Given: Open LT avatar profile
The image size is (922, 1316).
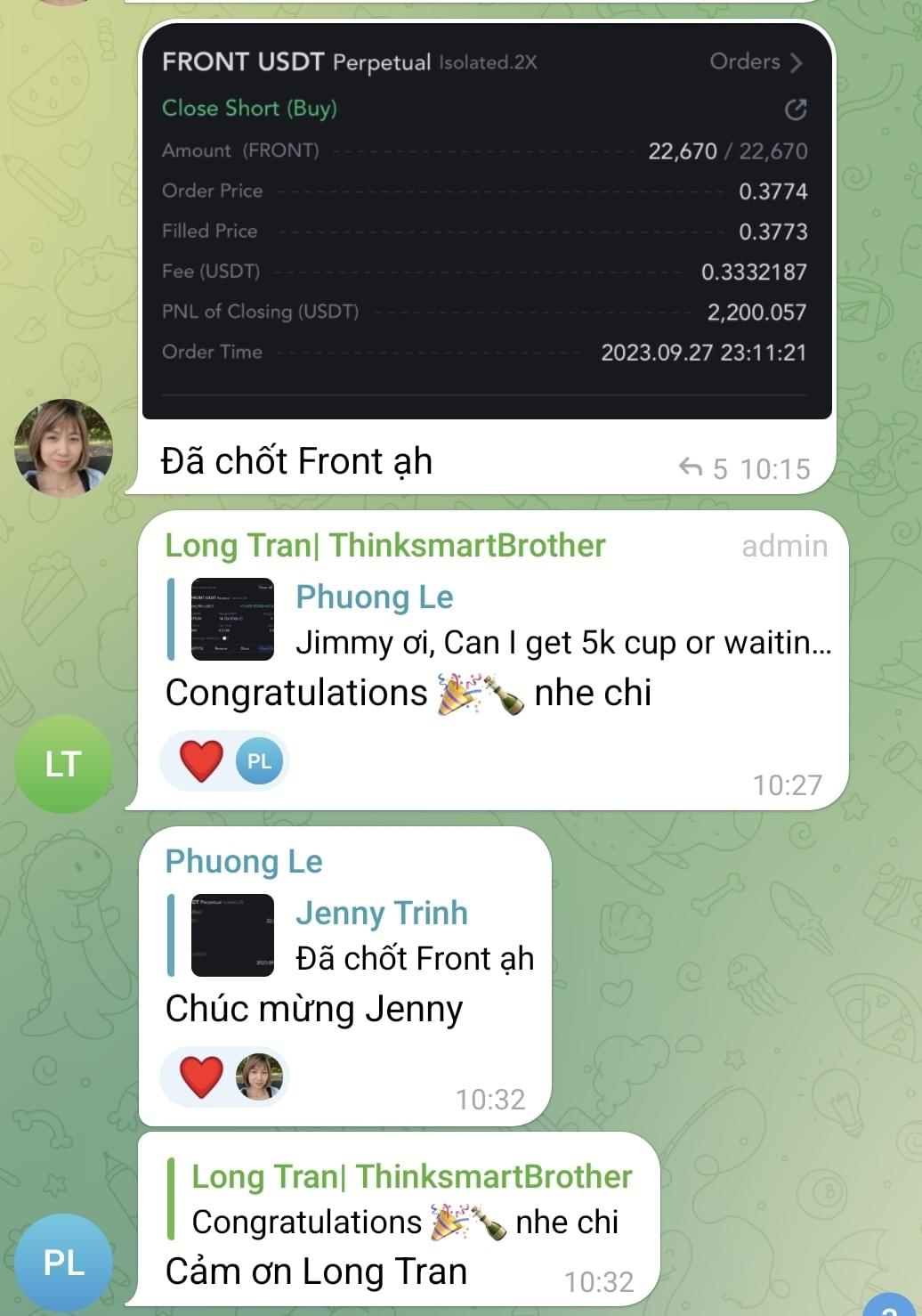Looking at the screenshot, I should click(x=63, y=764).
